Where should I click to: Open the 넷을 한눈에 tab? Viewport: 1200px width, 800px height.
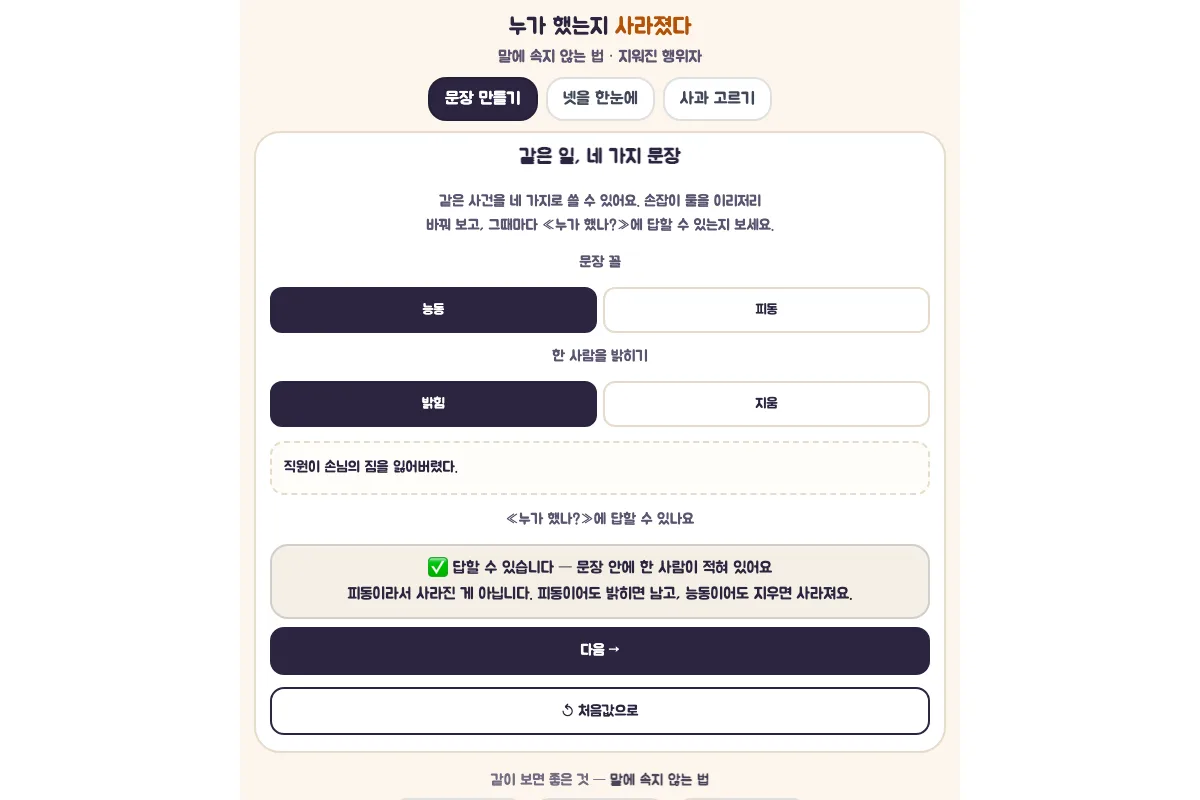click(600, 99)
